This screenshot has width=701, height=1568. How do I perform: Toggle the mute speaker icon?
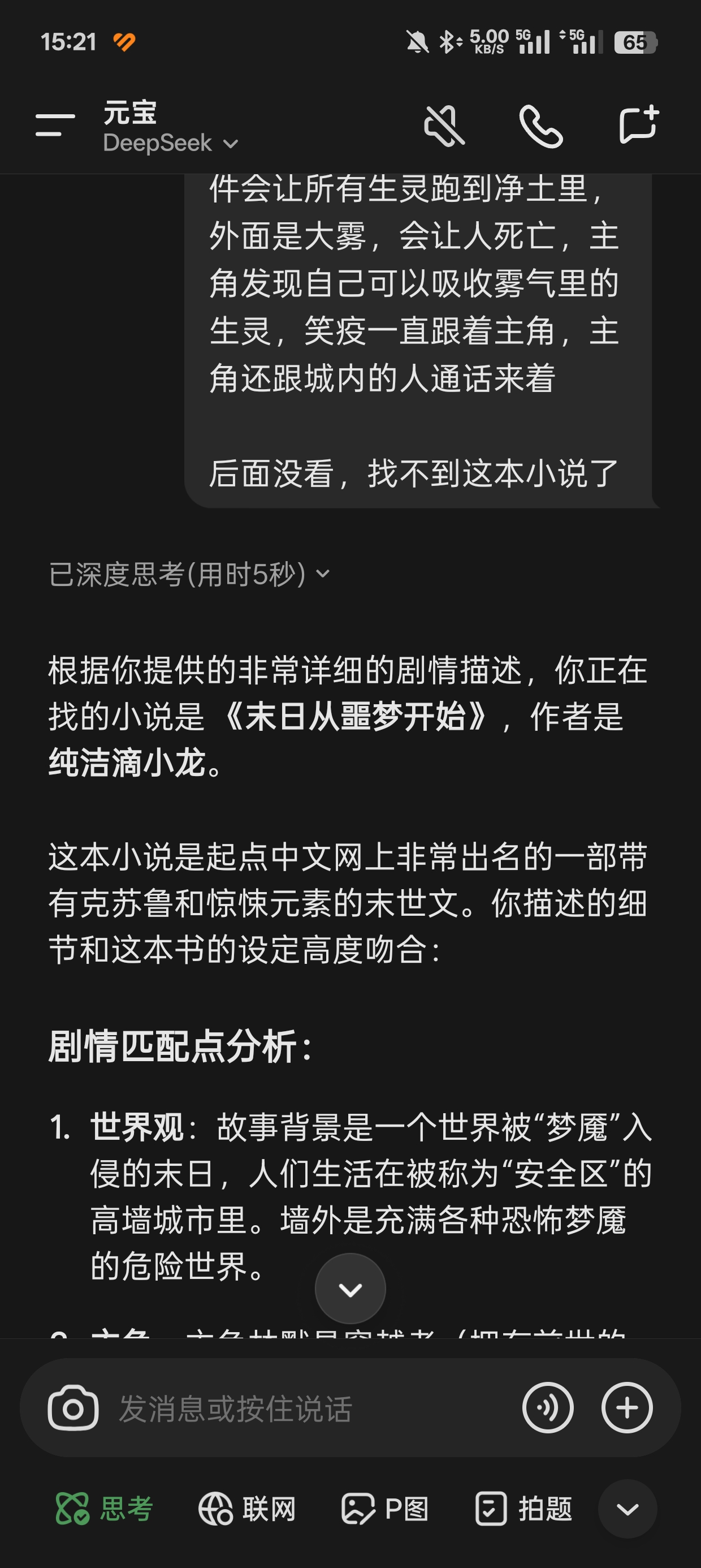444,126
